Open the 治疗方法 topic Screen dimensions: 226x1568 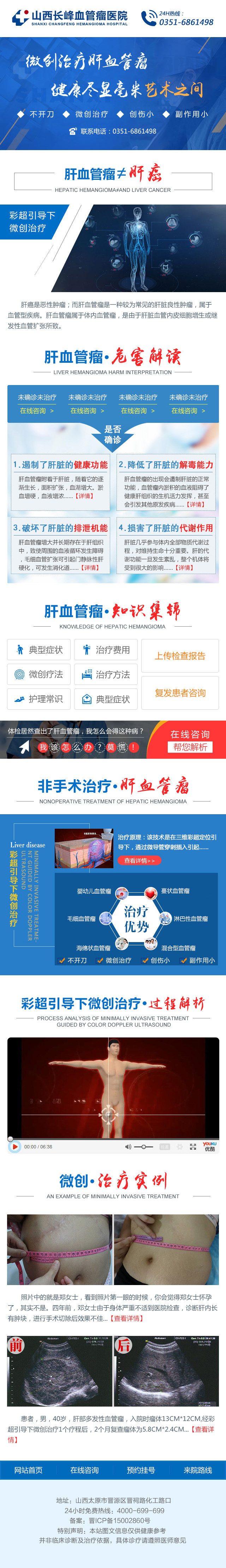[x=106, y=674]
